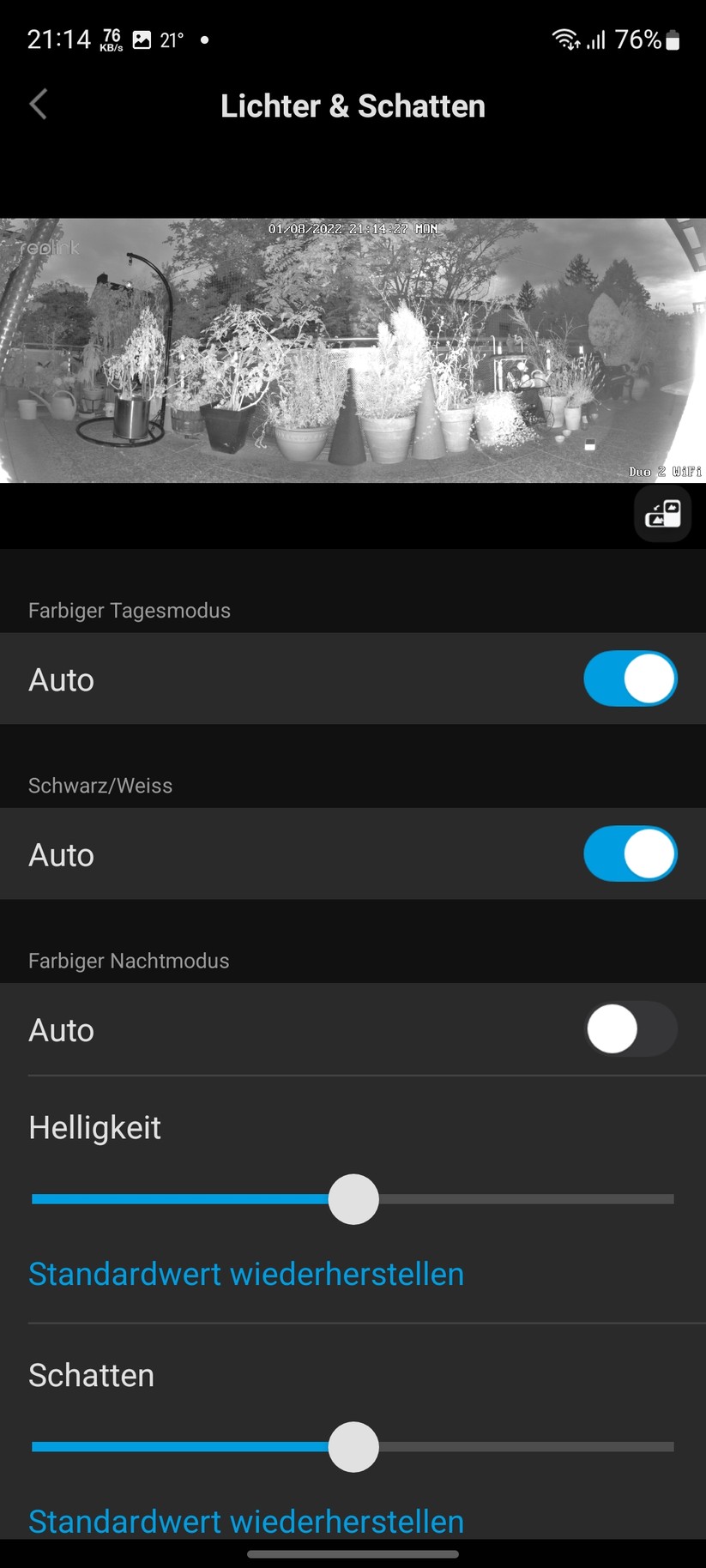Tap the cellular signal strength icon
Image resolution: width=706 pixels, height=1568 pixels.
pos(595,39)
